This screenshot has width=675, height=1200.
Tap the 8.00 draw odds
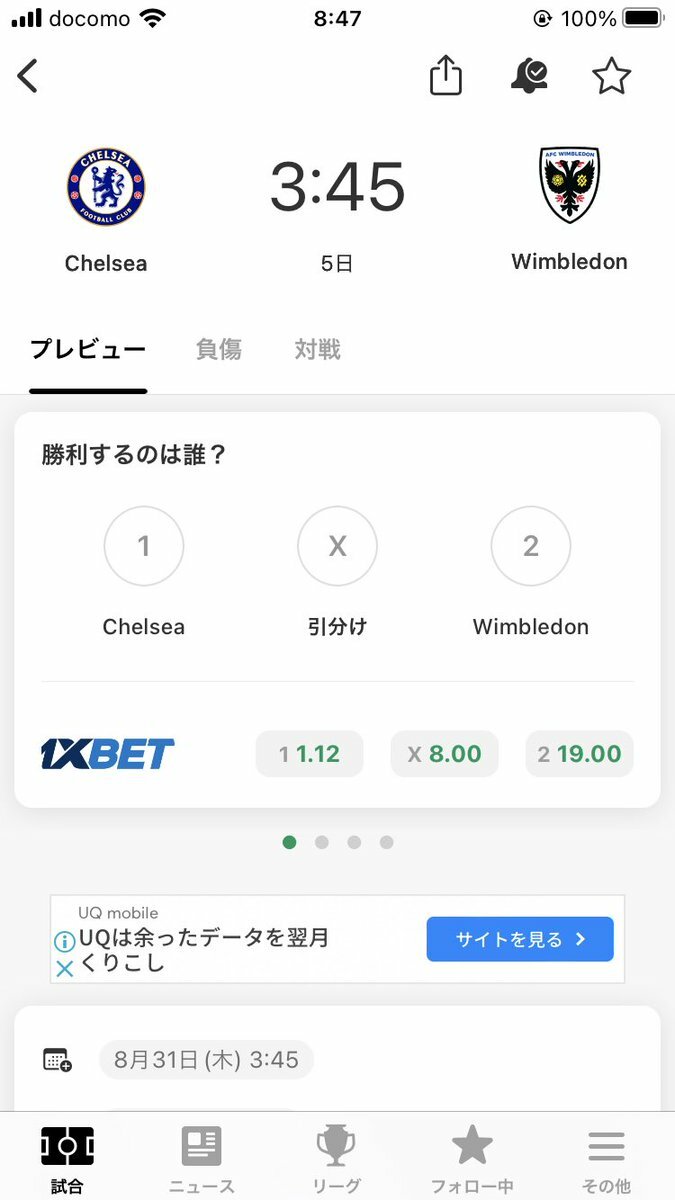pyautogui.click(x=444, y=754)
